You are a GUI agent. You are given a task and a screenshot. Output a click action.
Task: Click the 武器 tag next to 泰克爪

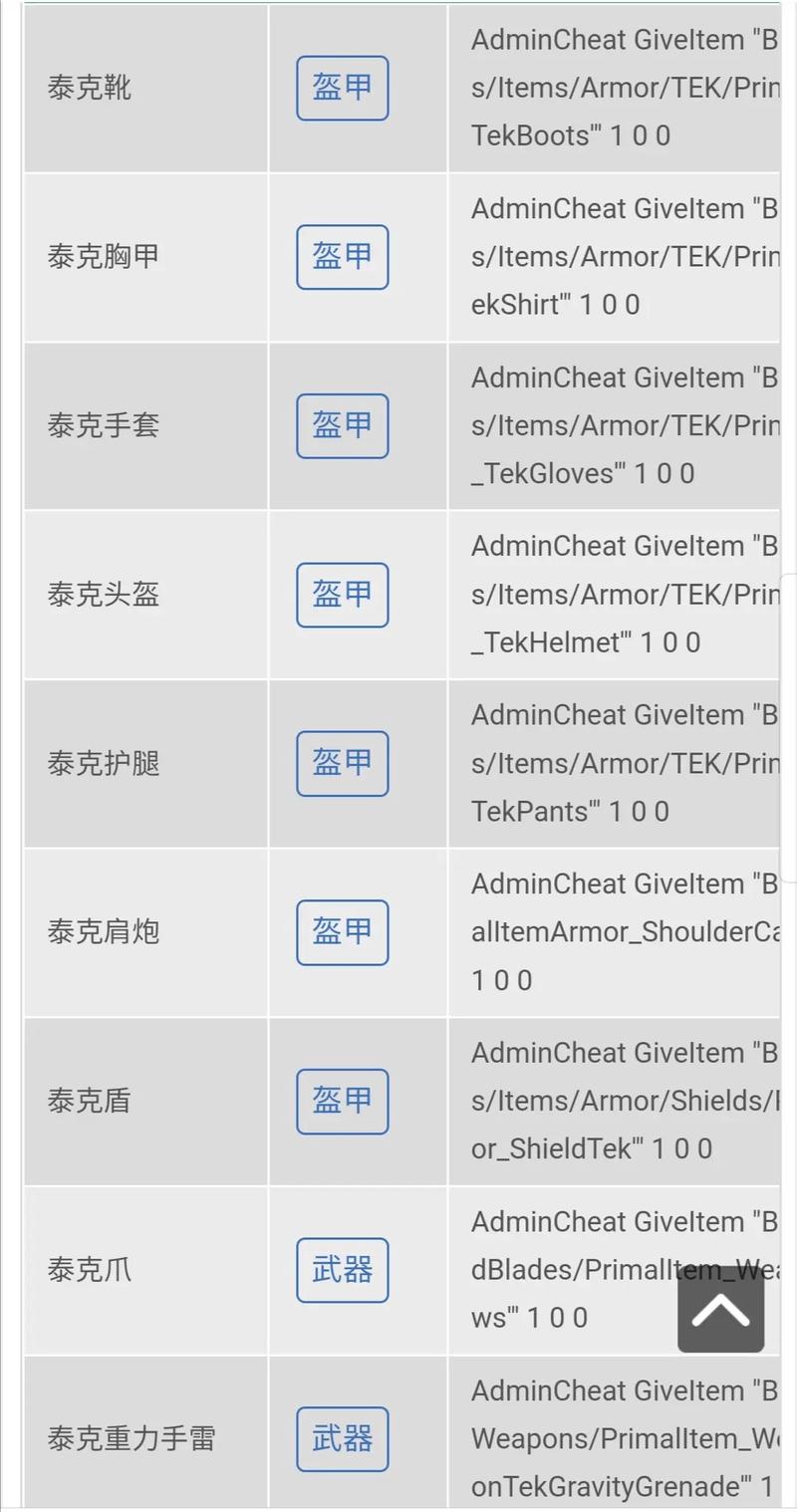[342, 1270]
